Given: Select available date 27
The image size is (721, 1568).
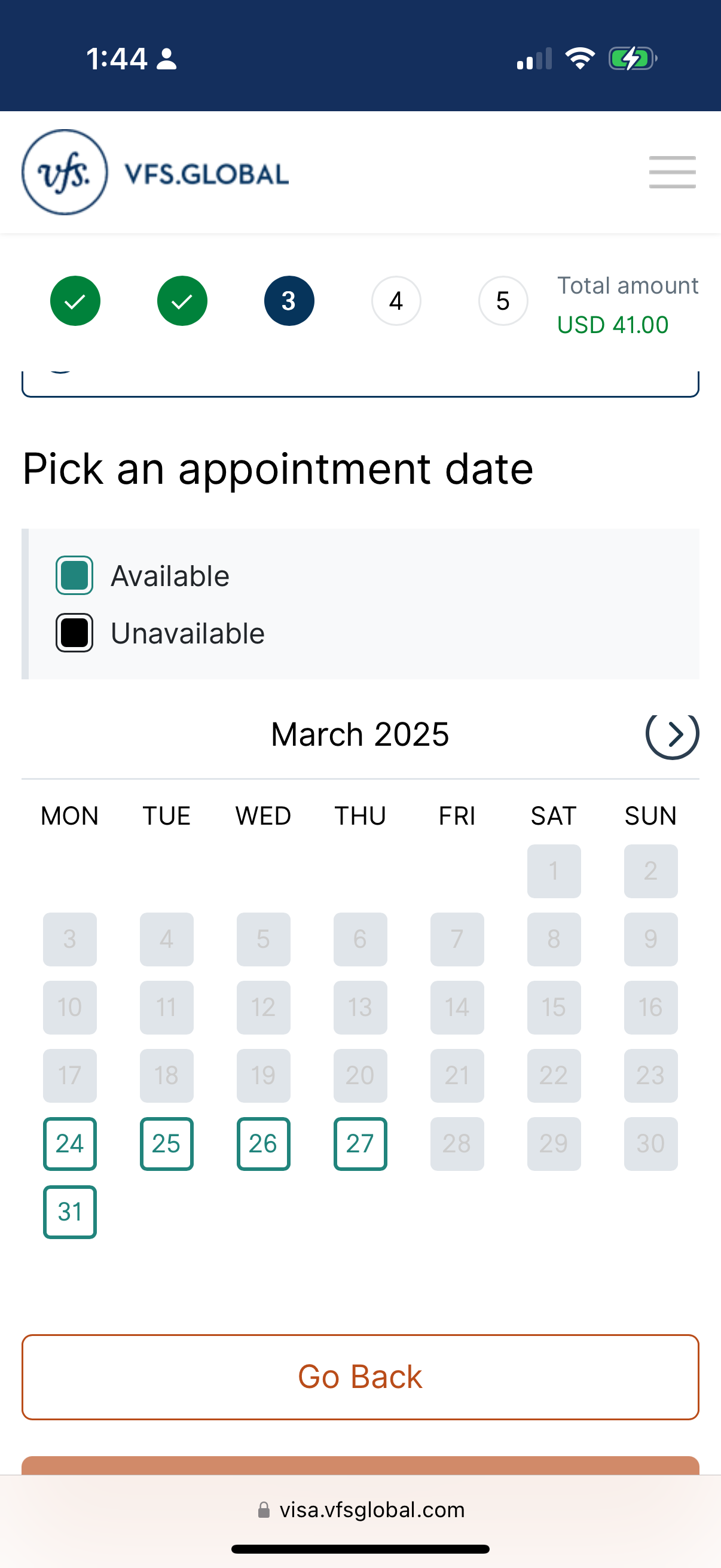Looking at the screenshot, I should (360, 1144).
